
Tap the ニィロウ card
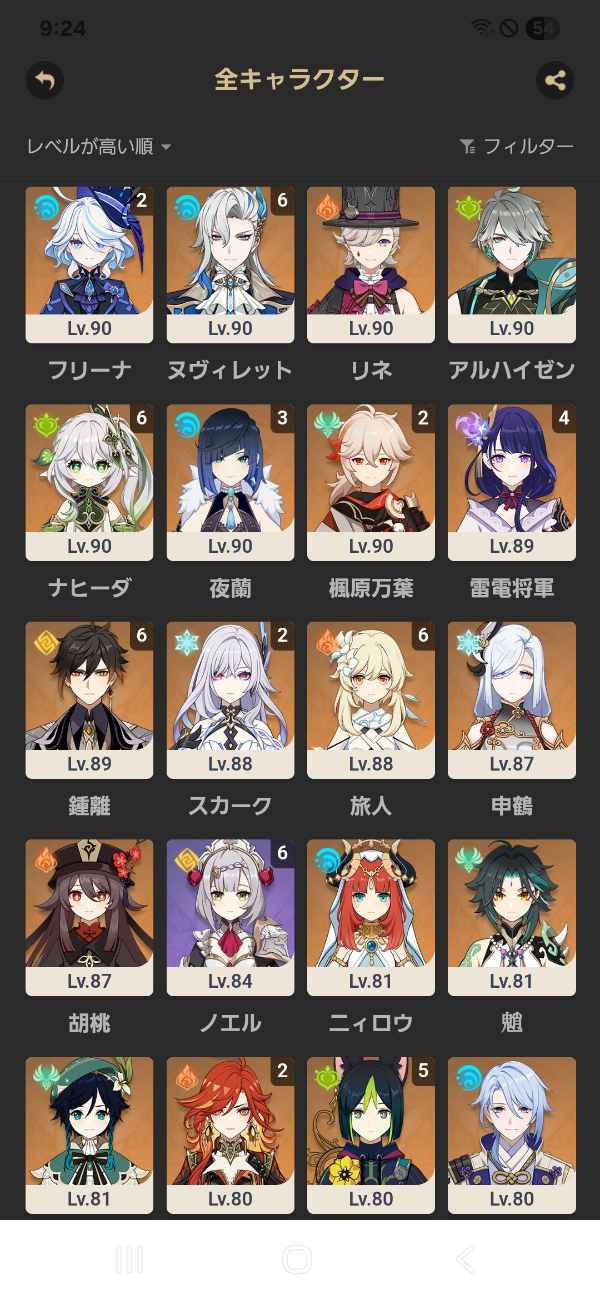371,917
